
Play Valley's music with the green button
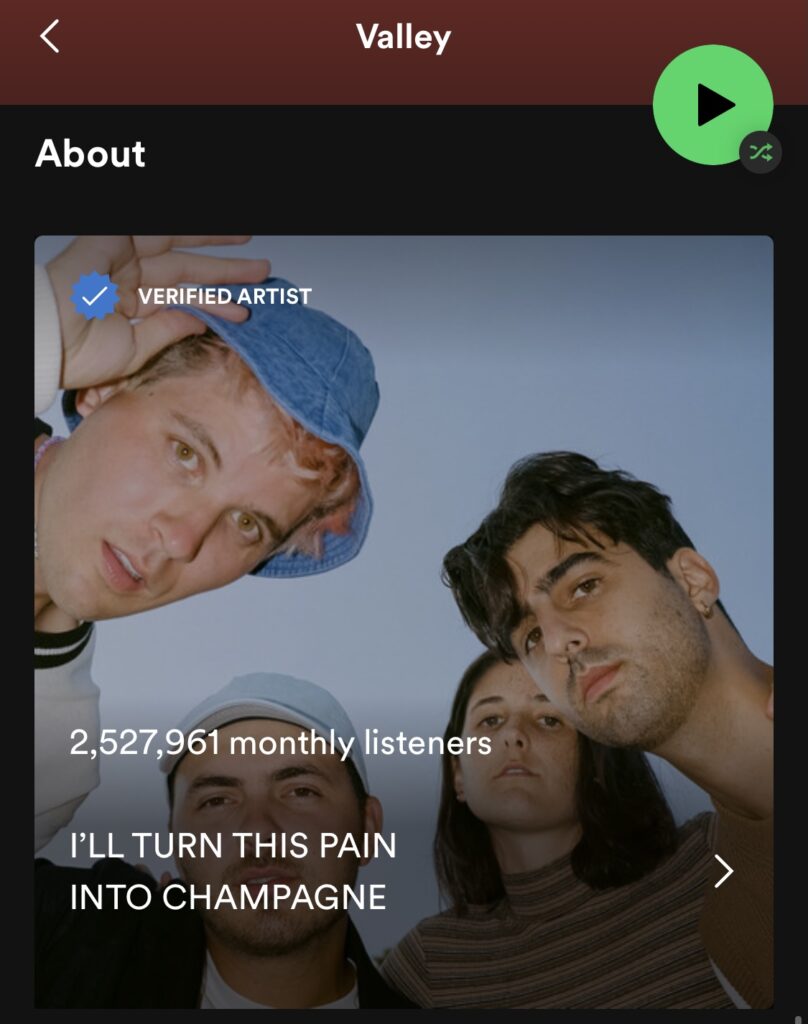[x=711, y=104]
